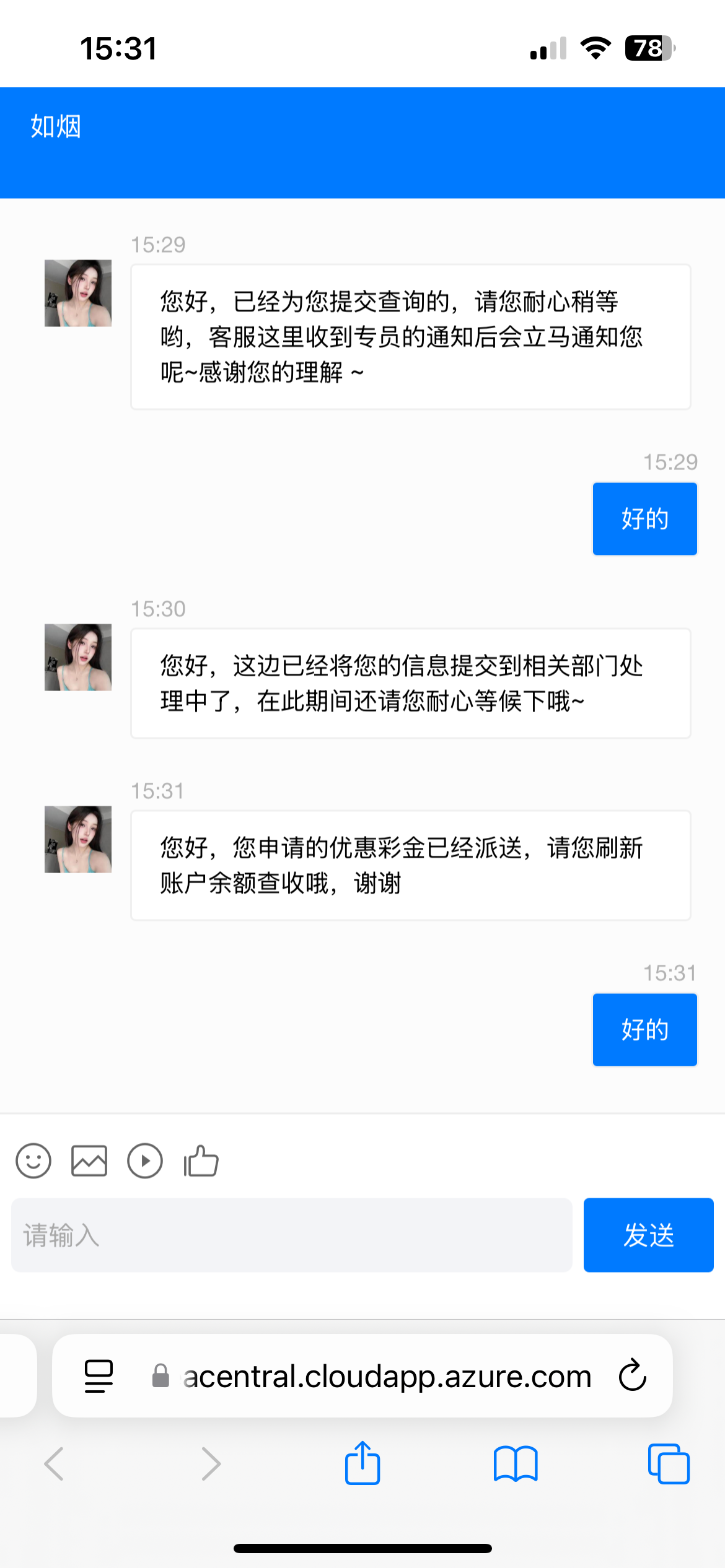Reload the page in Safari
The width and height of the screenshot is (725, 1568).
[x=633, y=1375]
